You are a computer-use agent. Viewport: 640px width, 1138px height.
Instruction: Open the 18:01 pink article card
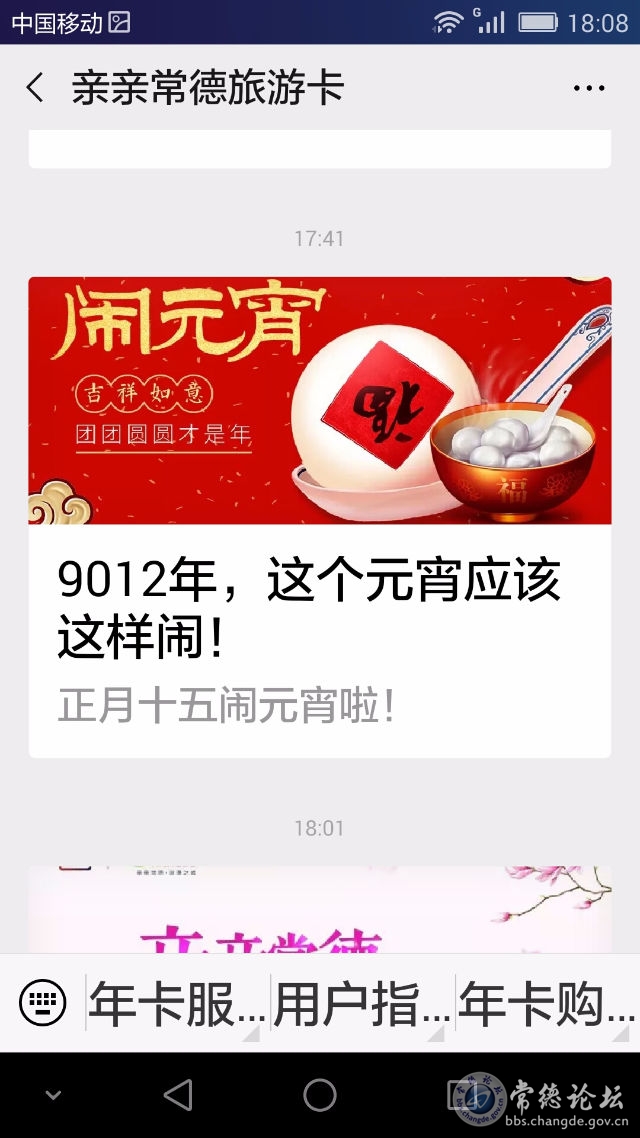point(319,910)
